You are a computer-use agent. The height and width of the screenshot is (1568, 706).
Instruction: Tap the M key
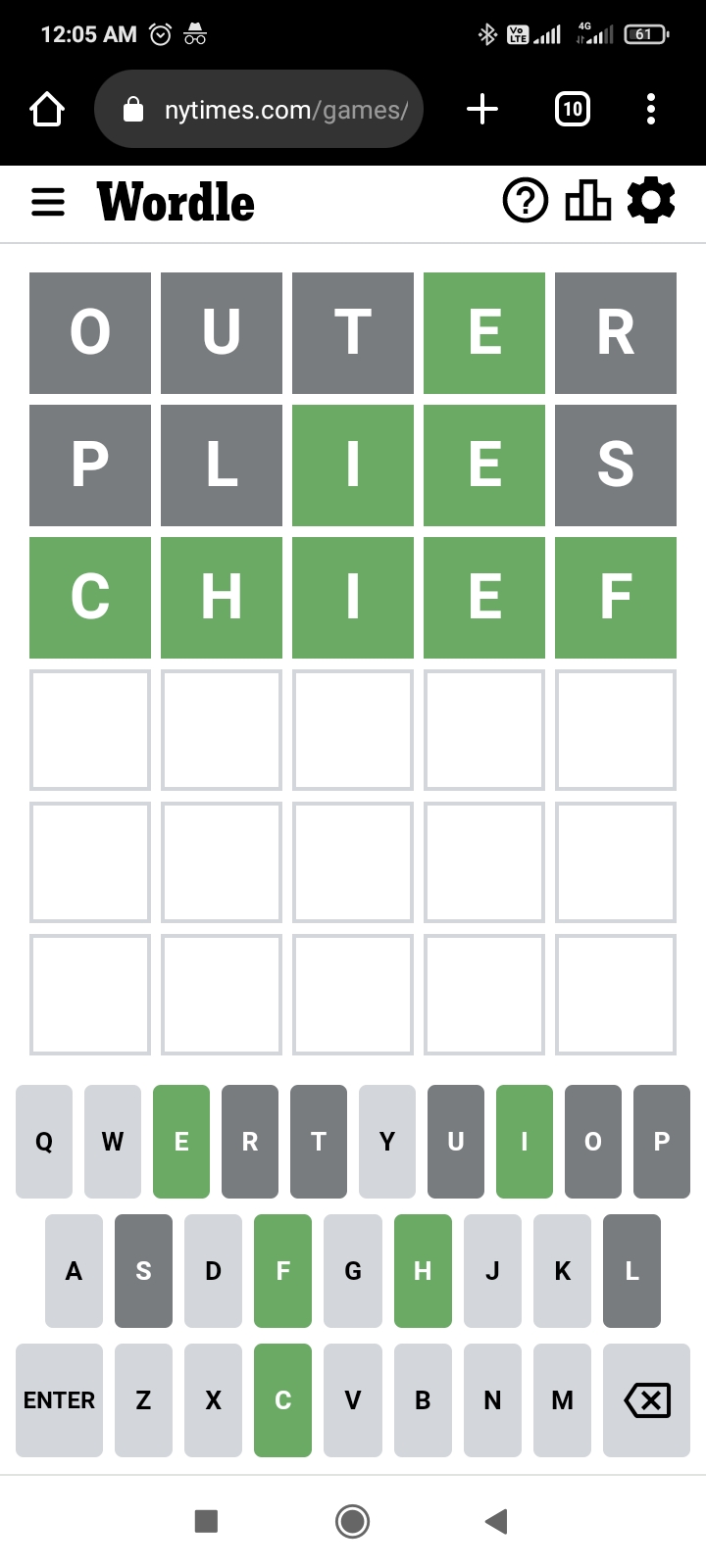(562, 1400)
